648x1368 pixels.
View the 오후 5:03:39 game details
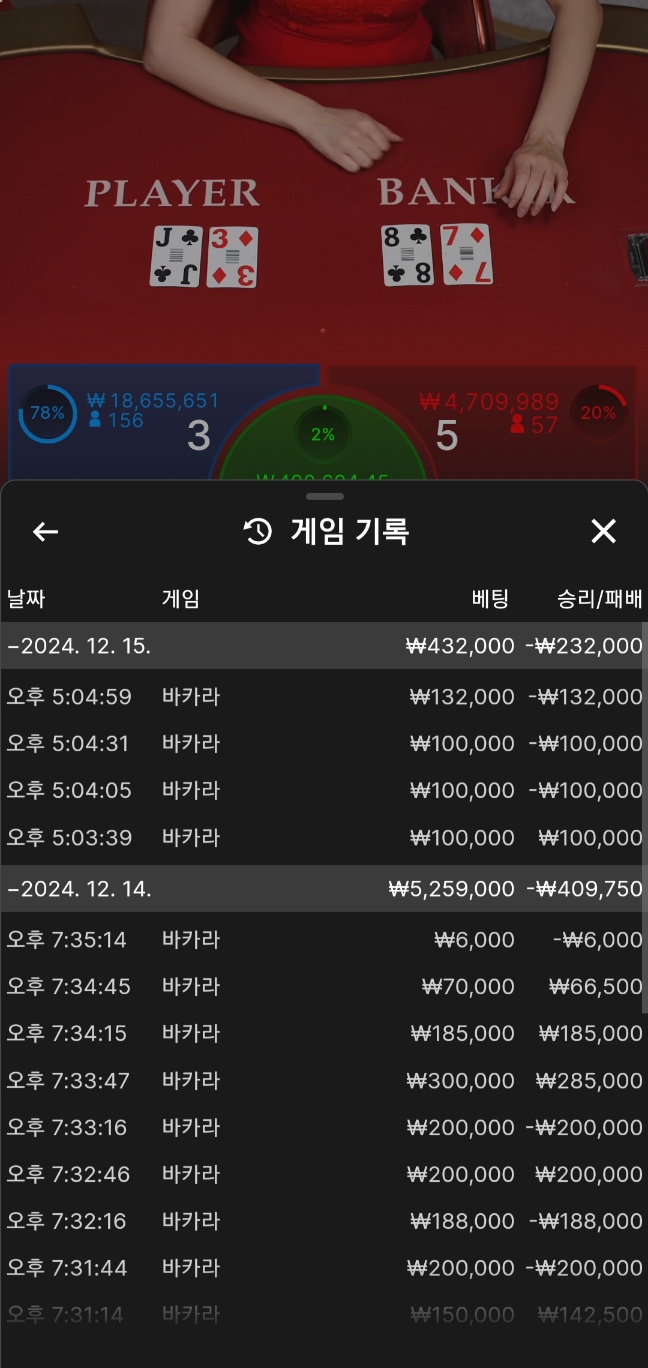pos(323,838)
